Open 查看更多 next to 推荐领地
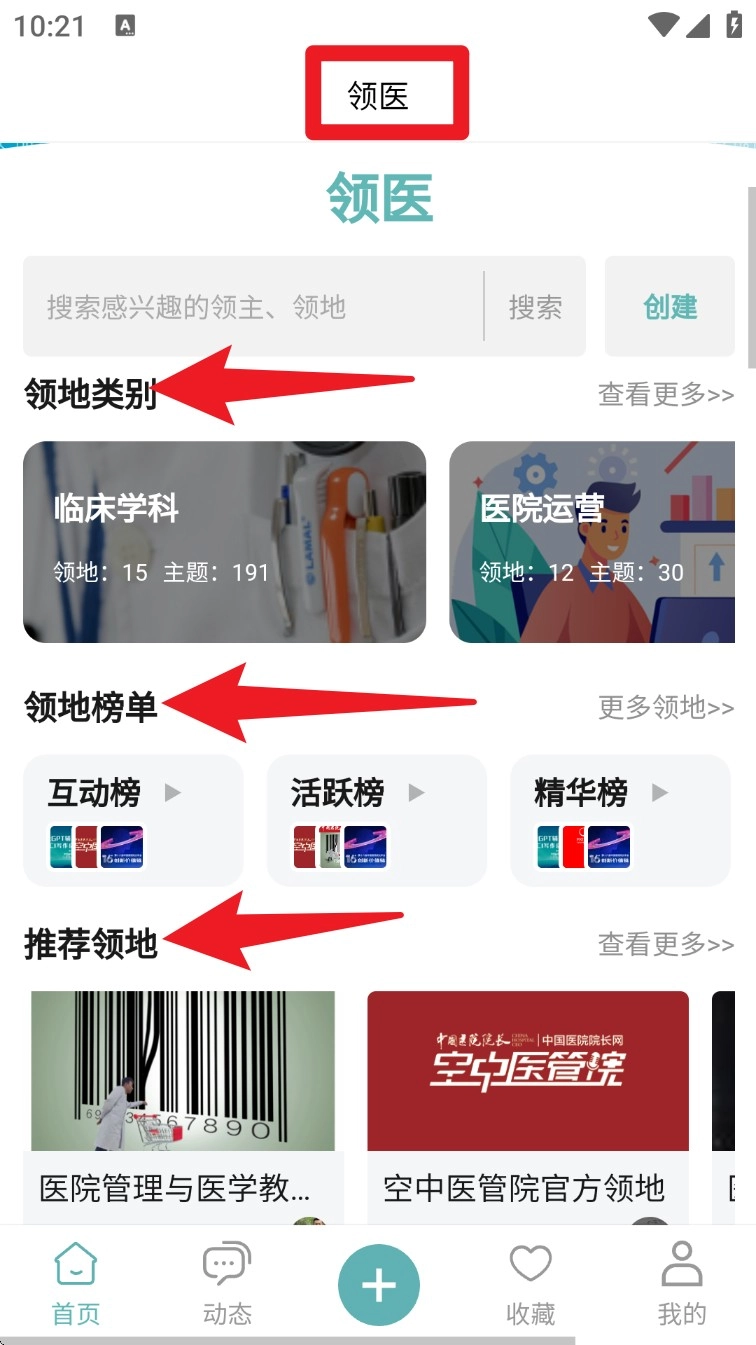Viewport: 756px width, 1345px height. (x=665, y=943)
